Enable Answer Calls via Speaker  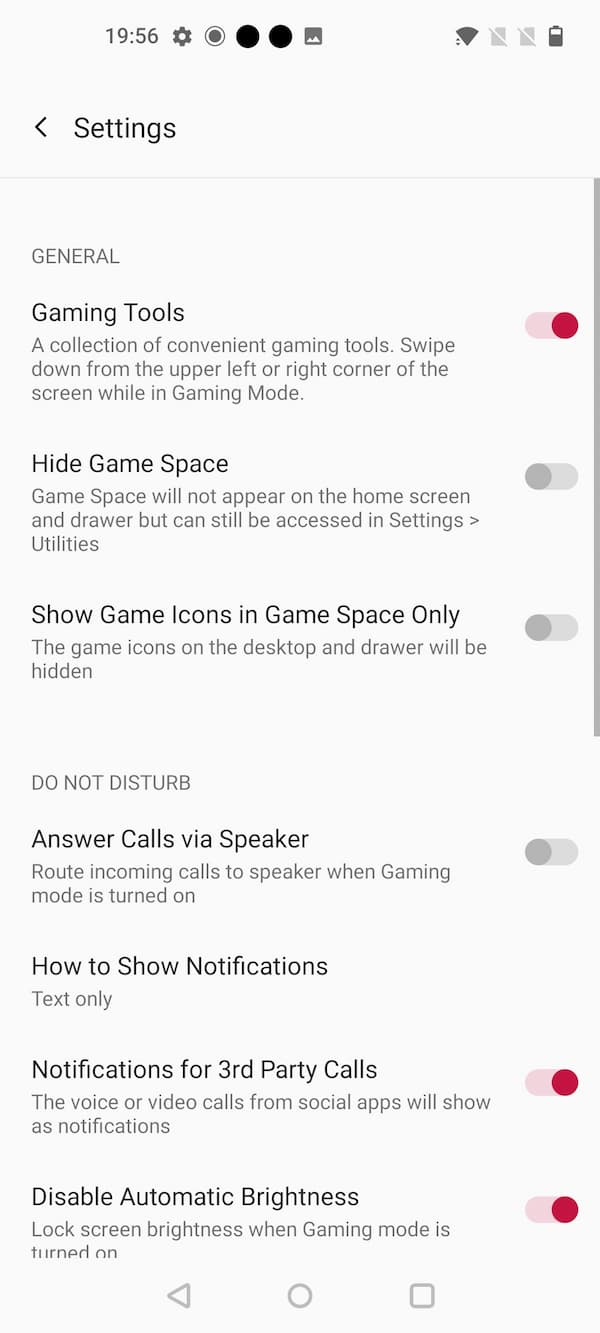point(552,852)
